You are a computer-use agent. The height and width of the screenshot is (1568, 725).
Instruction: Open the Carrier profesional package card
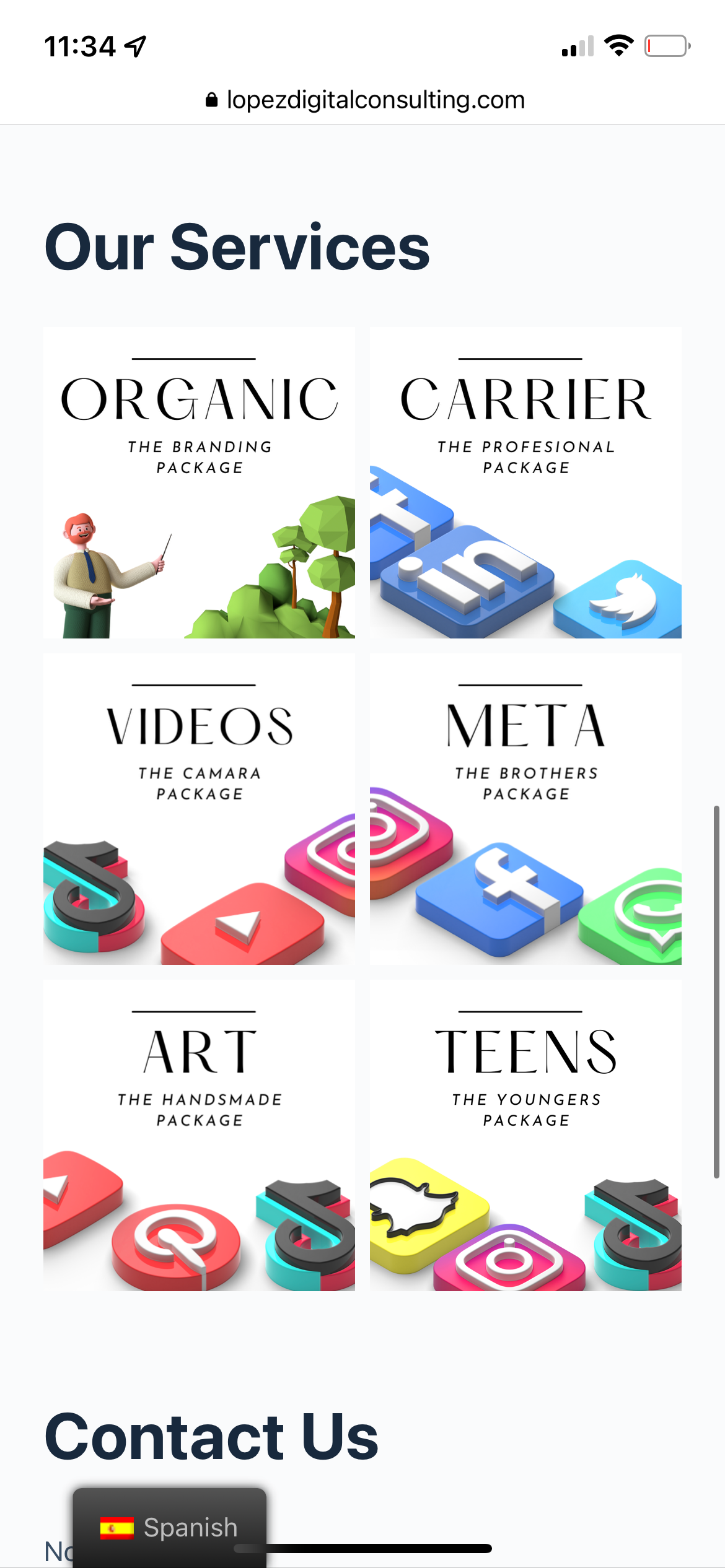point(525,483)
